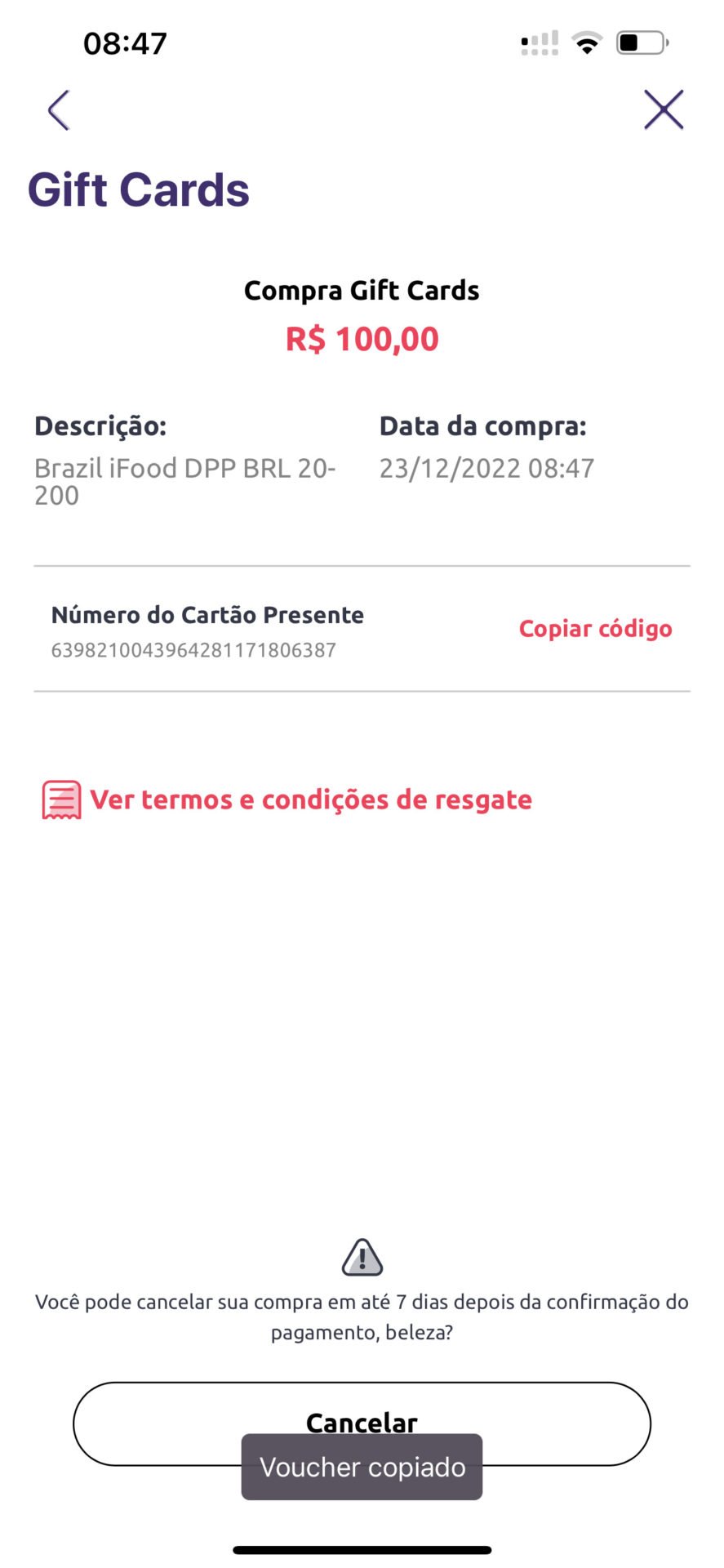Open Ver termos e condições de resgate
724x1568 pixels.
[286, 800]
